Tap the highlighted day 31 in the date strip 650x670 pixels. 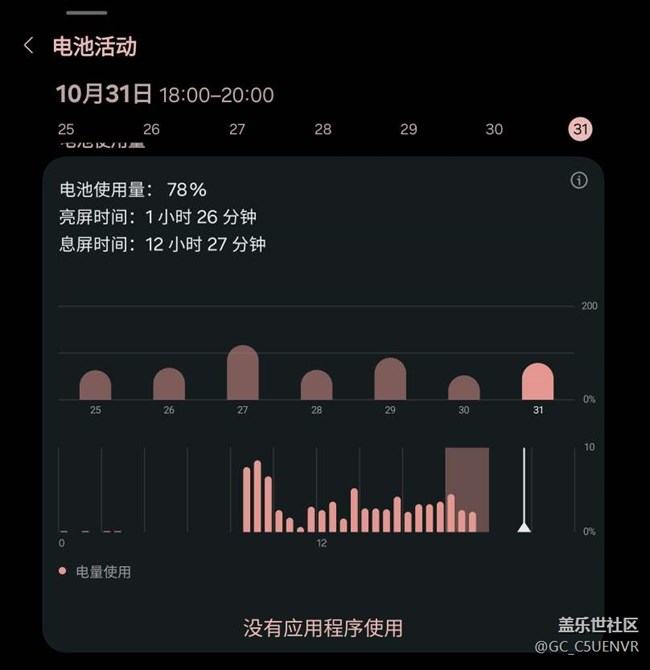coord(580,129)
